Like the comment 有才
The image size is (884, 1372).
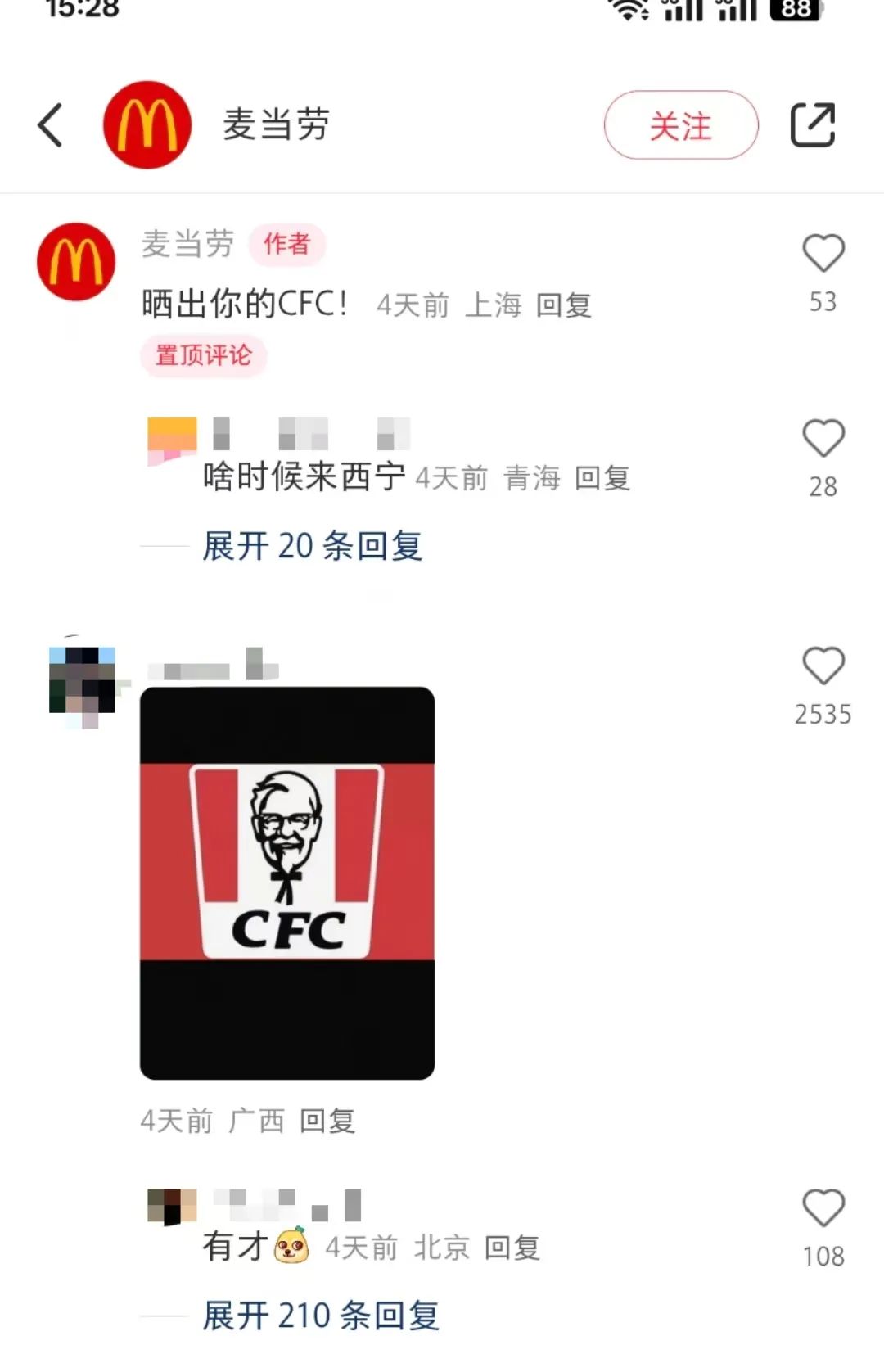coord(823,1208)
